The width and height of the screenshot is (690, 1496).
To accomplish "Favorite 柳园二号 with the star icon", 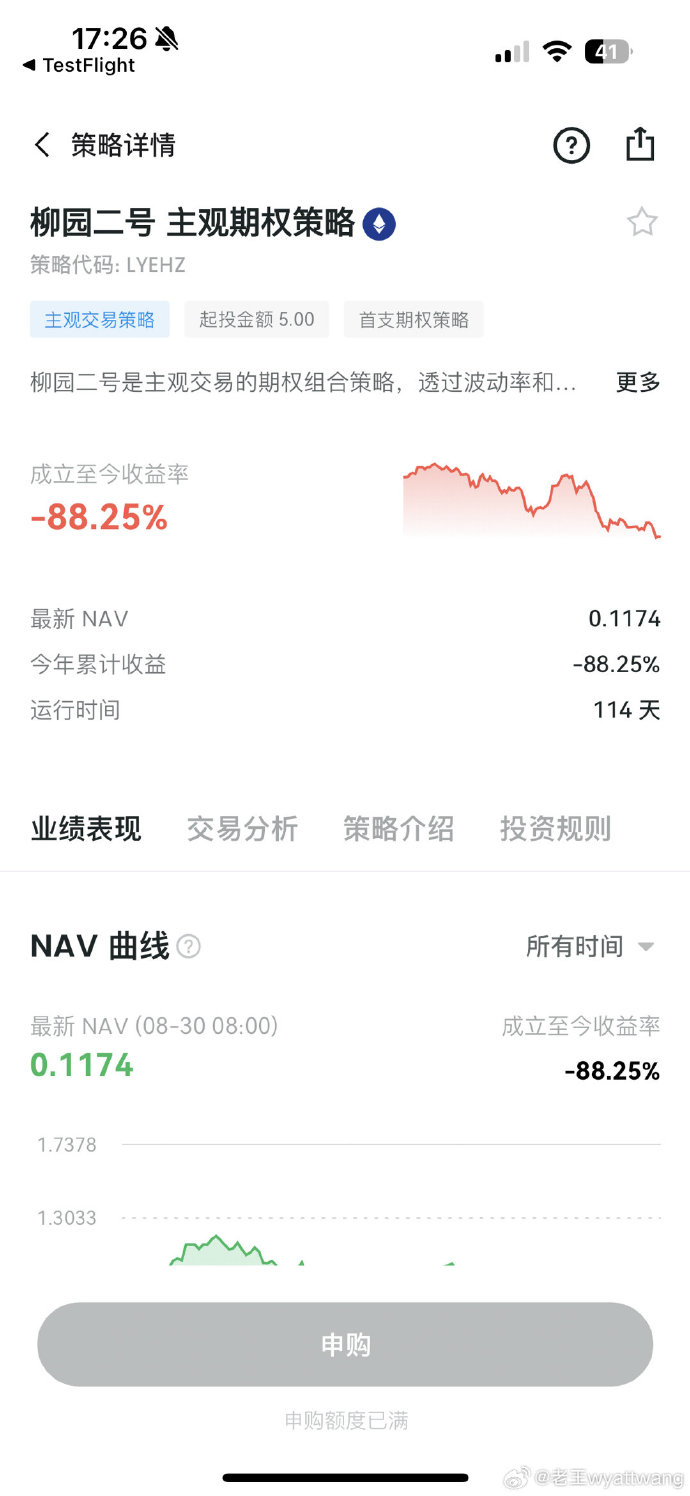I will [642, 222].
